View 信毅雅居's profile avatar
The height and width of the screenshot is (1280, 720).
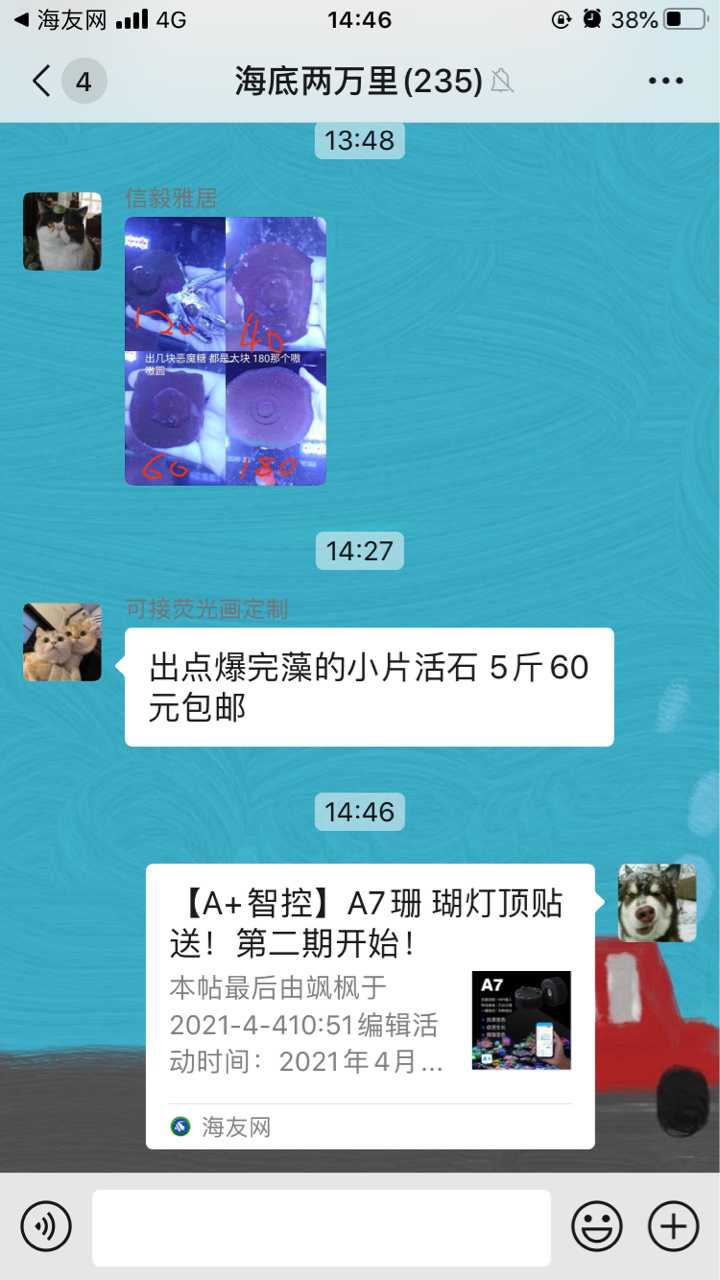62,231
